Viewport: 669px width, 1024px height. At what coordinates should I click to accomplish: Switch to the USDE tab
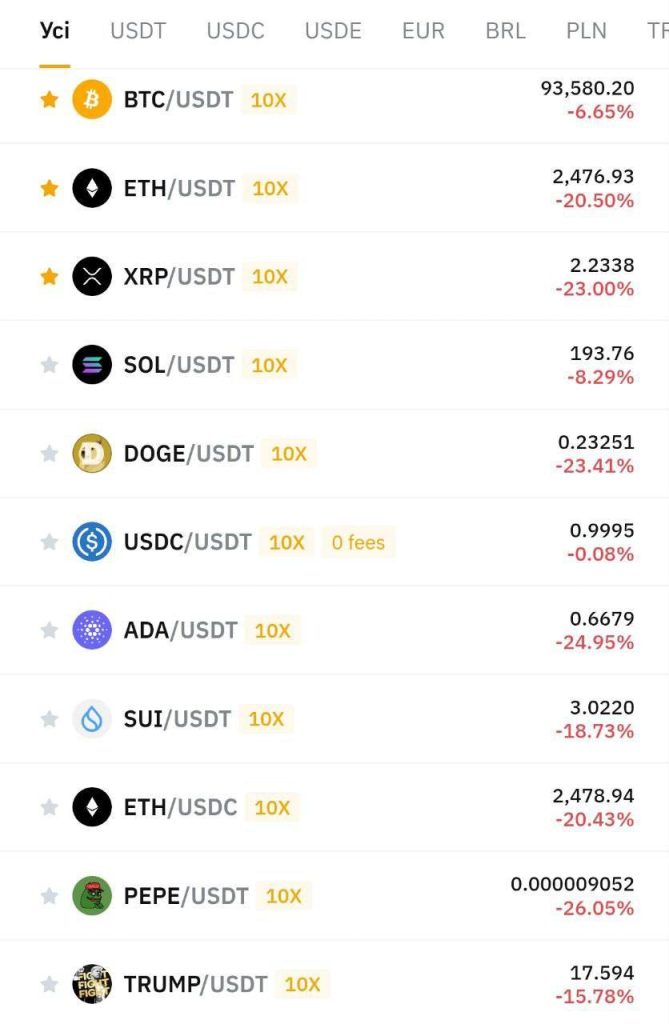[333, 31]
